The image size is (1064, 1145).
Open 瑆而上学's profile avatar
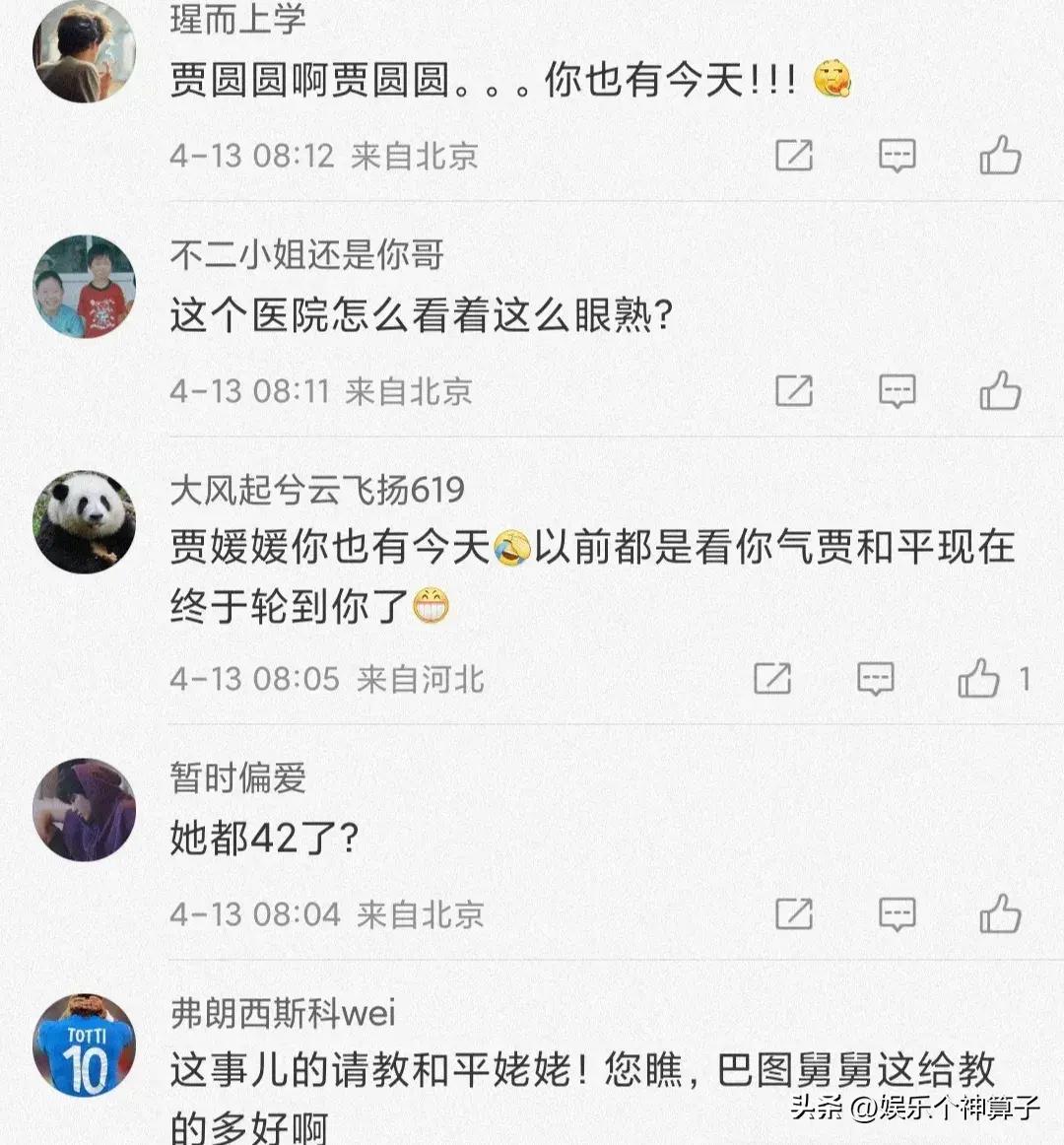pyautogui.click(x=84, y=50)
